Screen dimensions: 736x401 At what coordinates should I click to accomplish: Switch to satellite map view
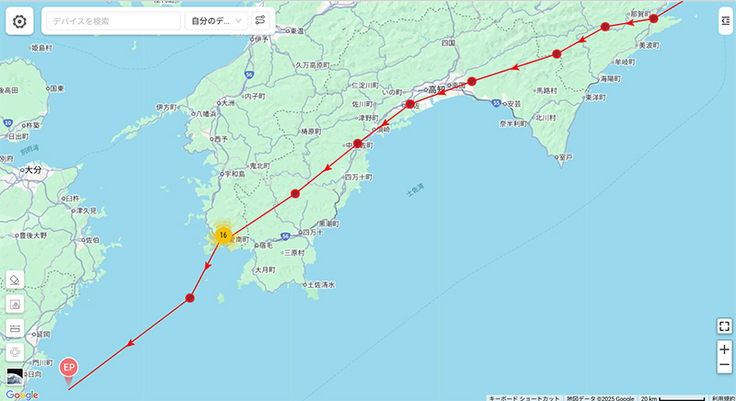(15, 376)
